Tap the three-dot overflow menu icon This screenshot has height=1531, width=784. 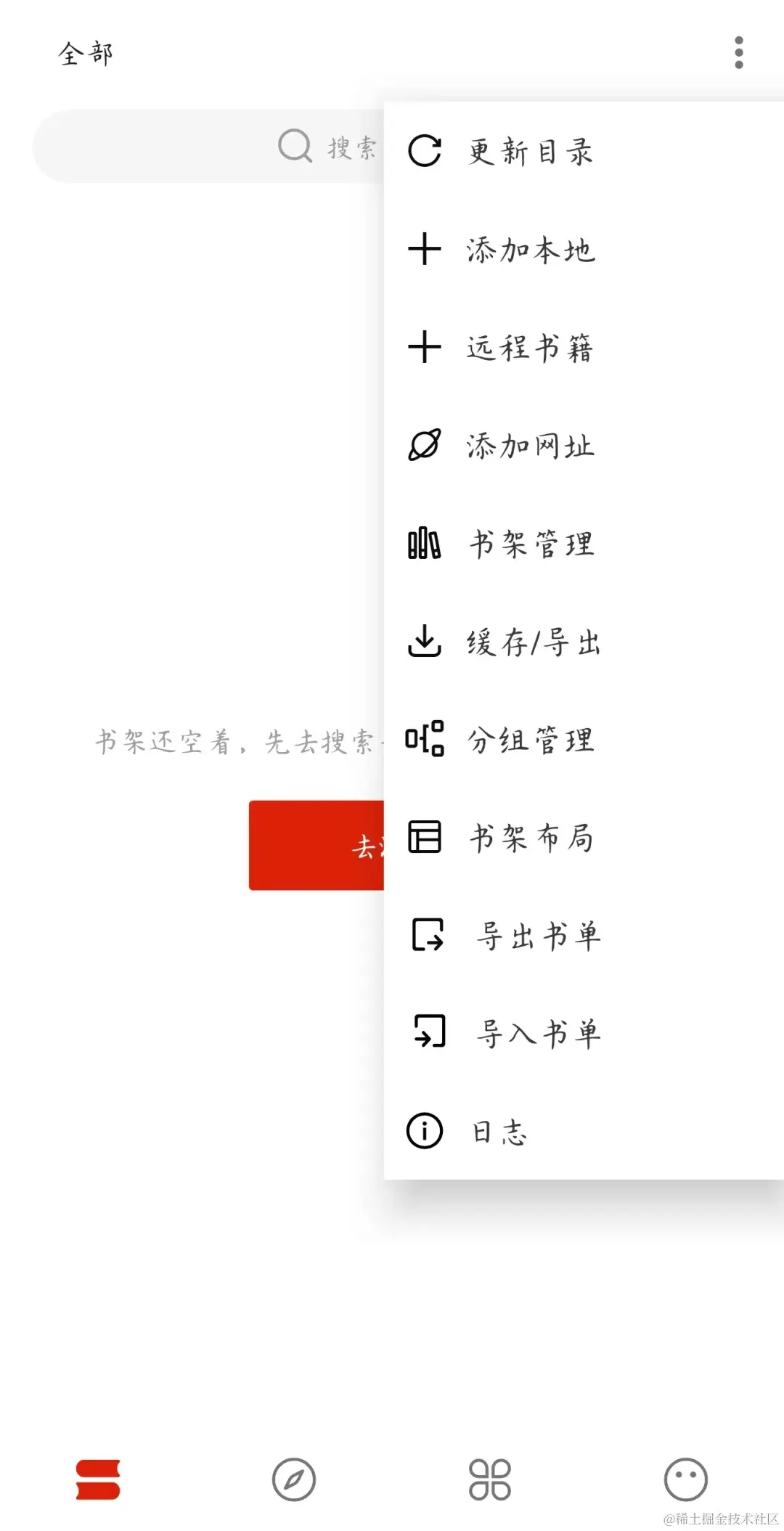click(739, 53)
